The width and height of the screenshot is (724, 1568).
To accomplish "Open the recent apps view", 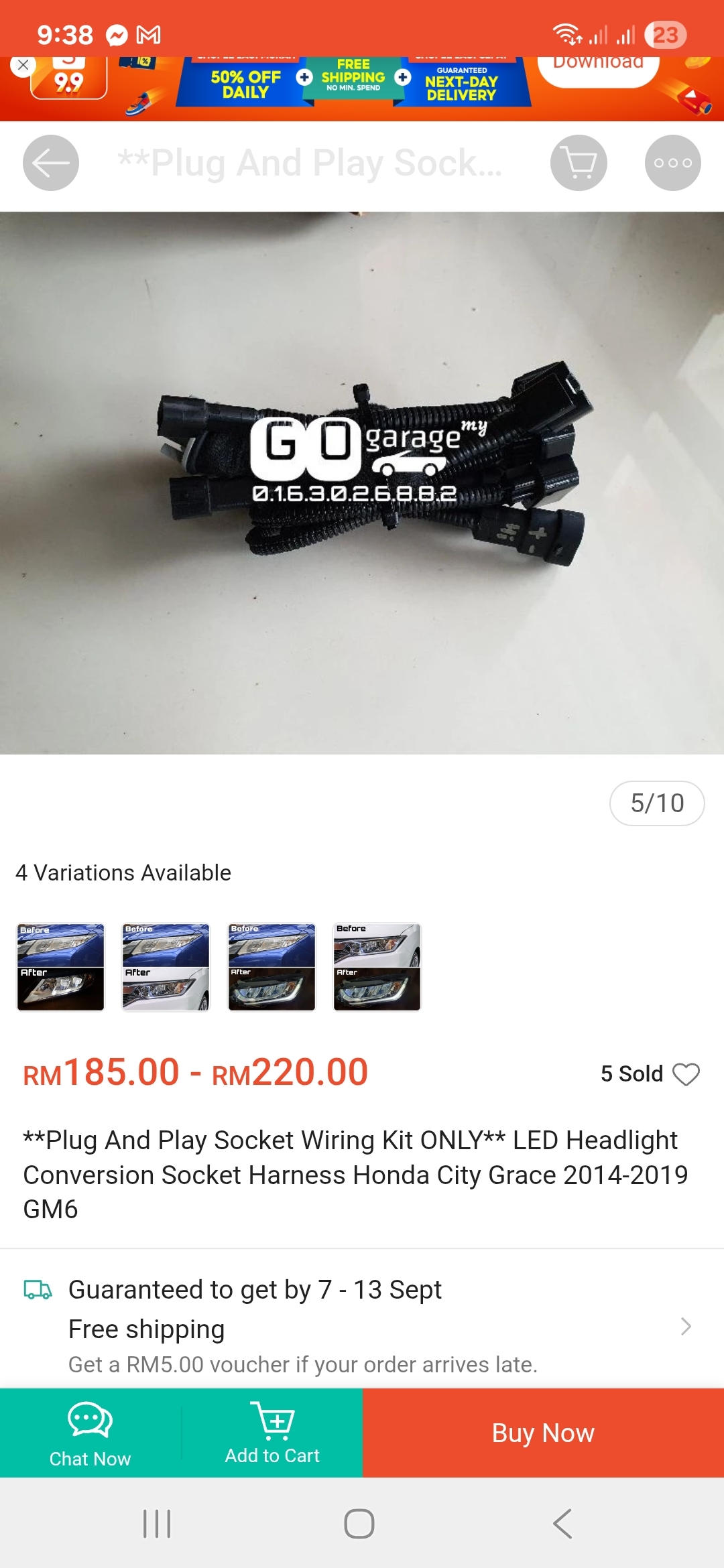I will [x=157, y=1524].
